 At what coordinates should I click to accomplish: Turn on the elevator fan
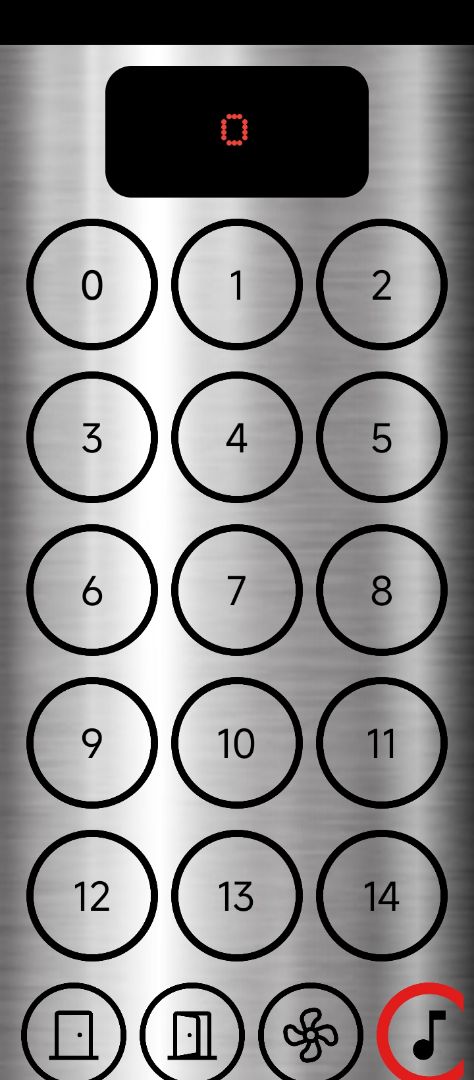(311, 1033)
